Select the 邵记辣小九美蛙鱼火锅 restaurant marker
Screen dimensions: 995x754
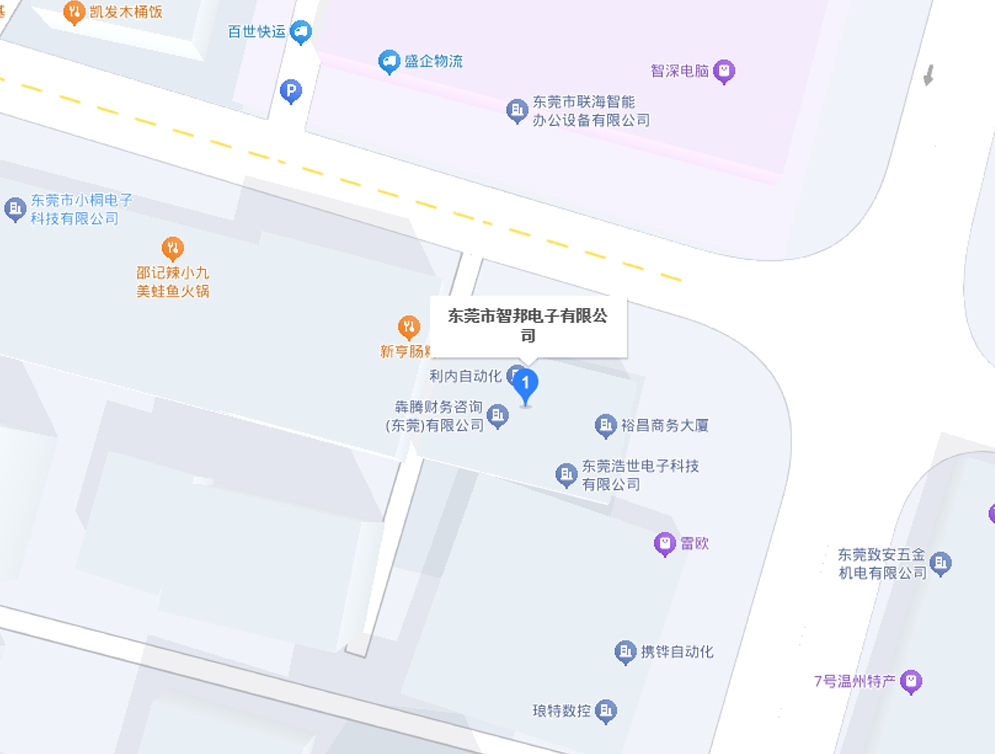pyautogui.click(x=172, y=248)
